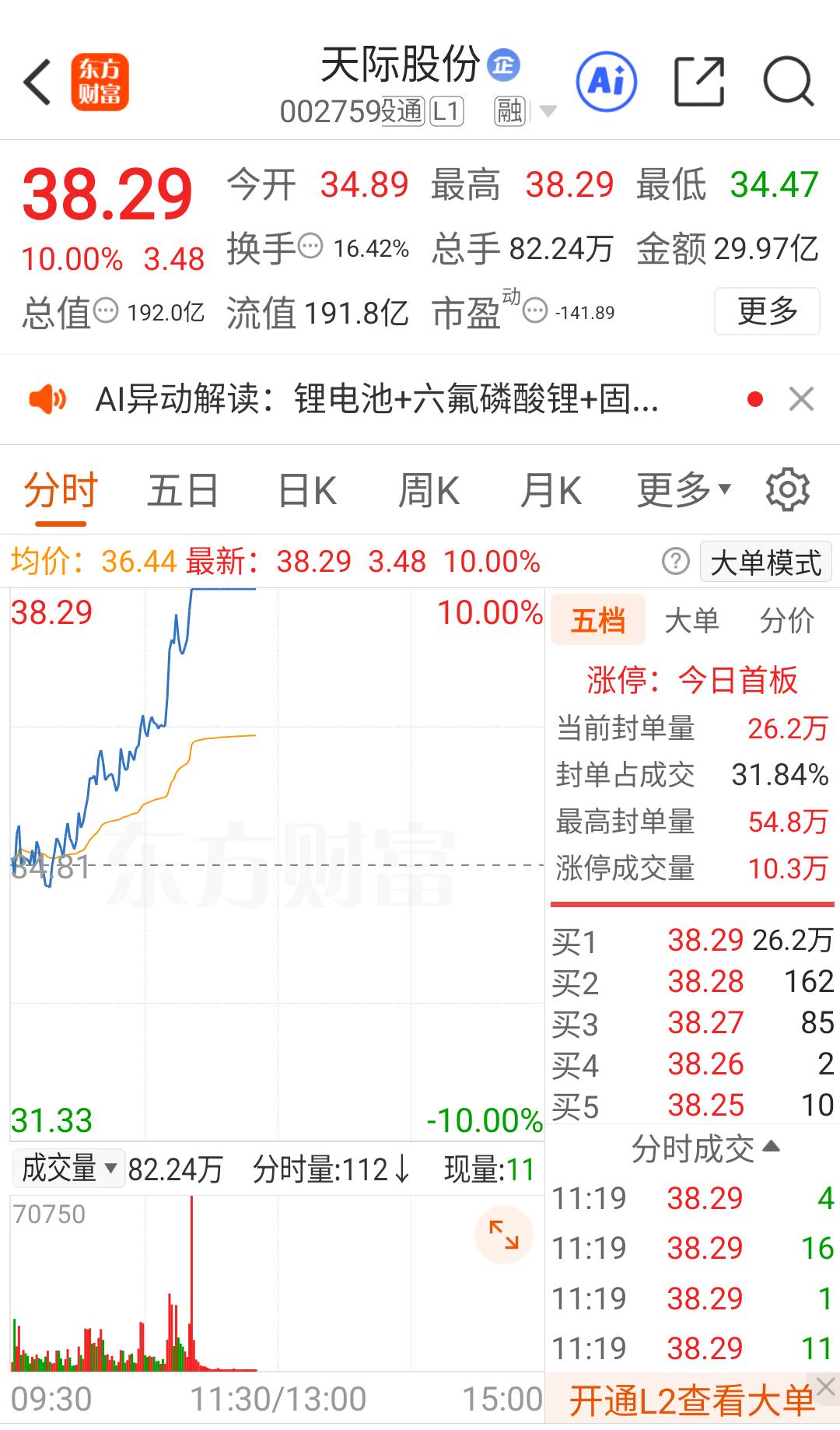Mute the AI异动解读 announcement speaker
This screenshot has width=840, height=1430.
tap(47, 399)
